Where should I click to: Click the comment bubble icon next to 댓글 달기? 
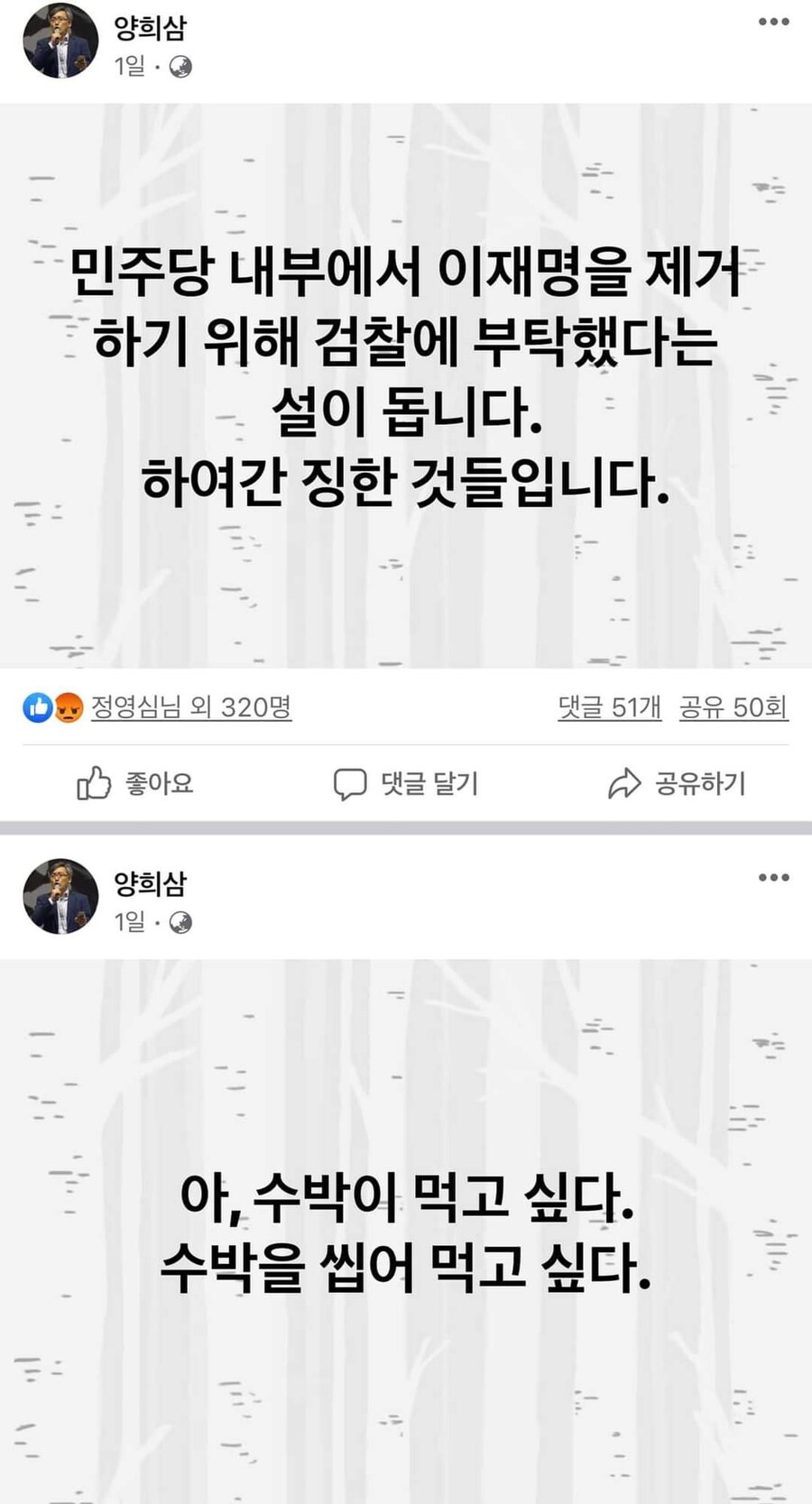point(349,783)
